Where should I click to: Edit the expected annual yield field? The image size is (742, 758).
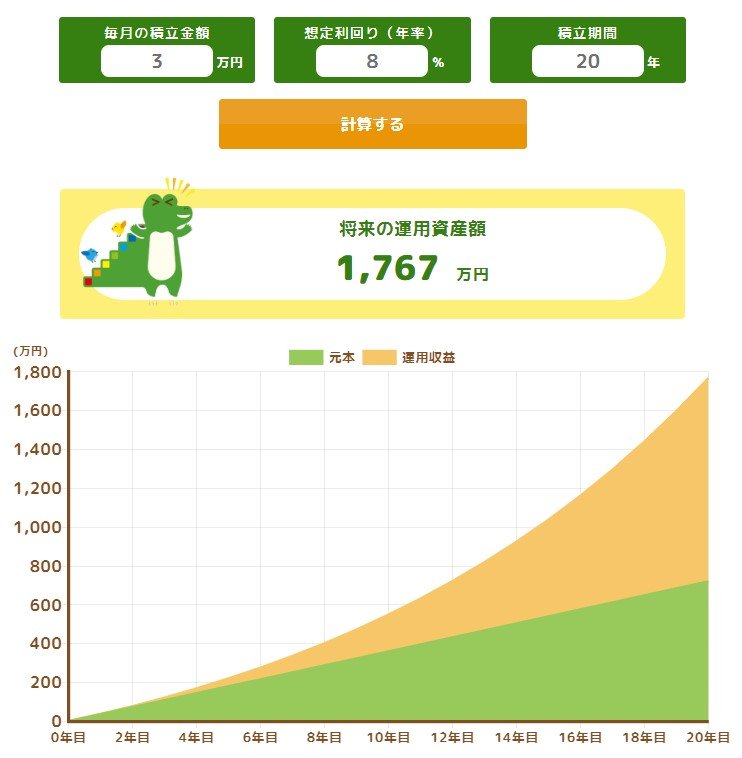372,61
